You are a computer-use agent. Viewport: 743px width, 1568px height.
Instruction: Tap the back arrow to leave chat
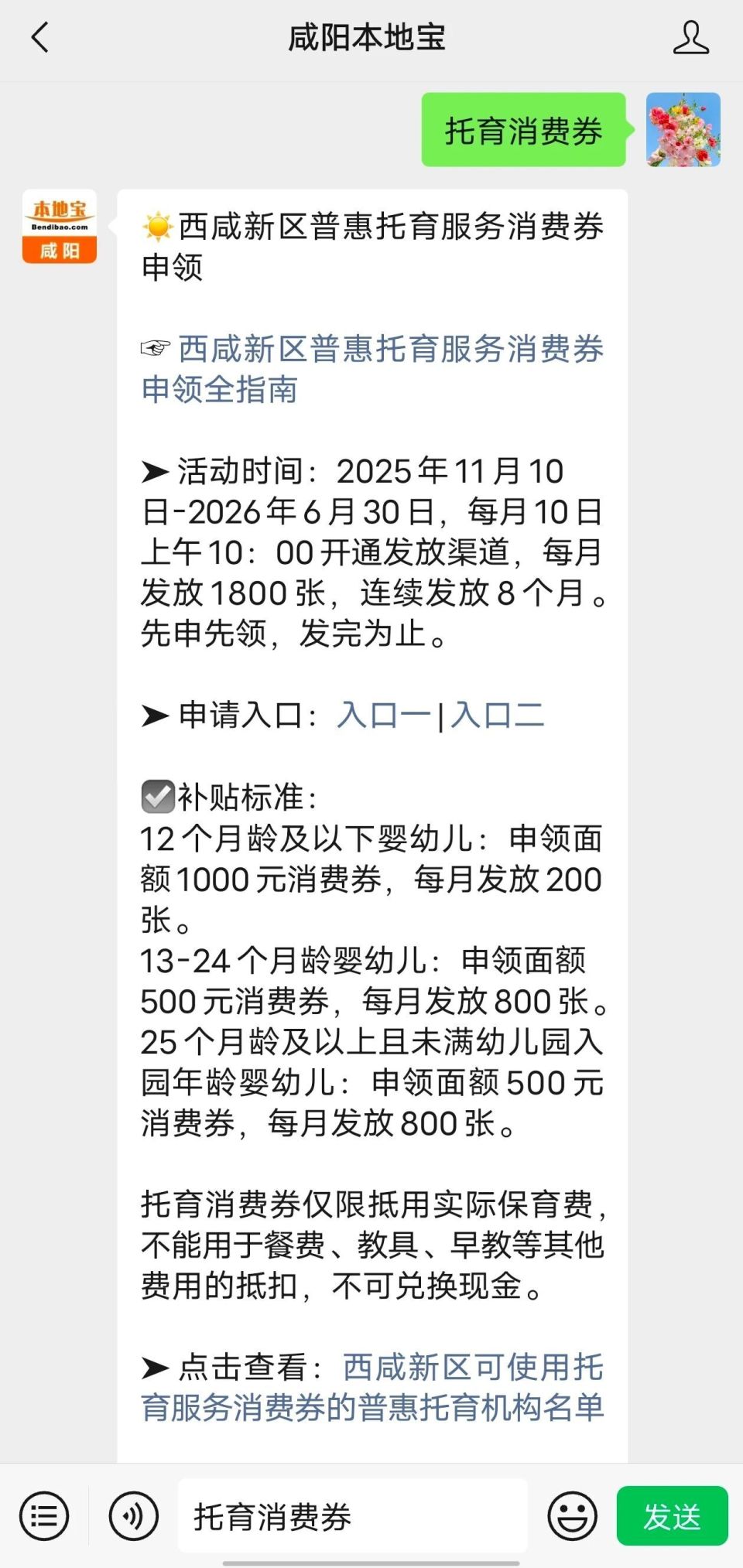point(40,36)
